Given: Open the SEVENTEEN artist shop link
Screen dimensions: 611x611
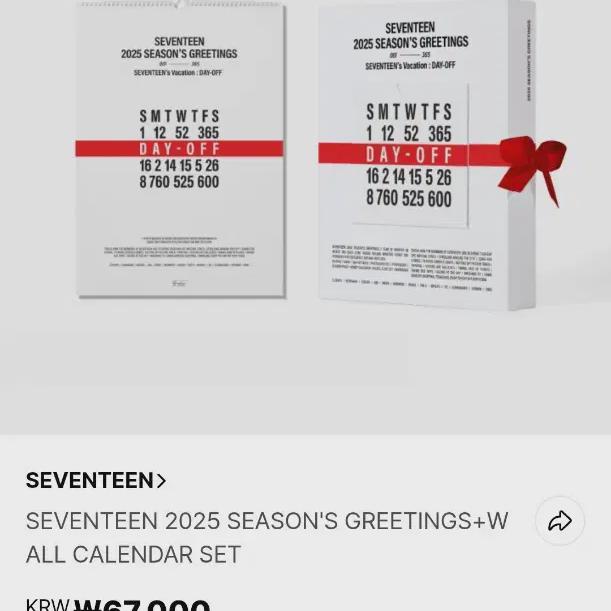Looking at the screenshot, I should (x=96, y=480).
